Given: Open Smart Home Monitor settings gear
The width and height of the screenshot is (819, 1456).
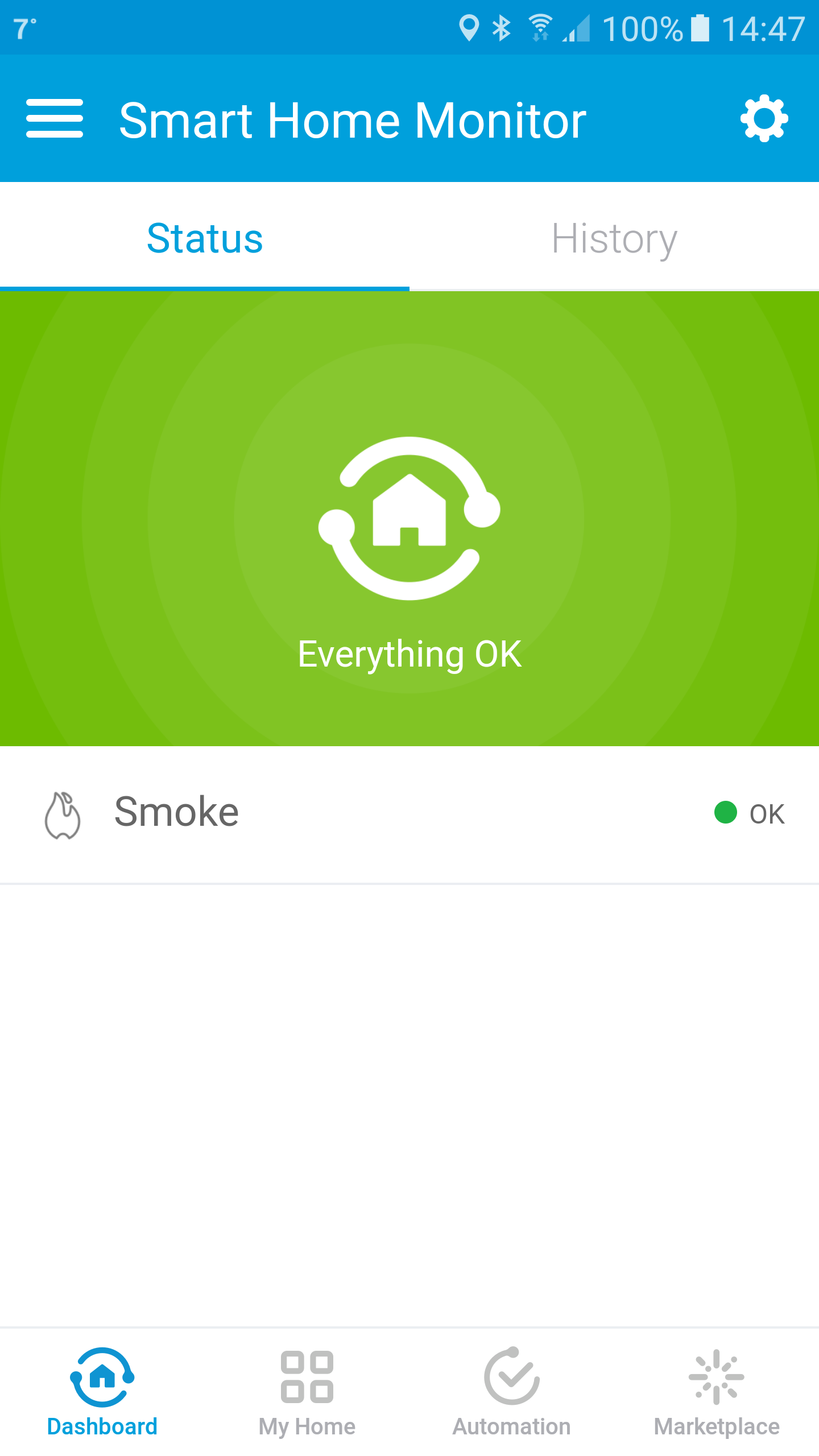Looking at the screenshot, I should (x=764, y=119).
